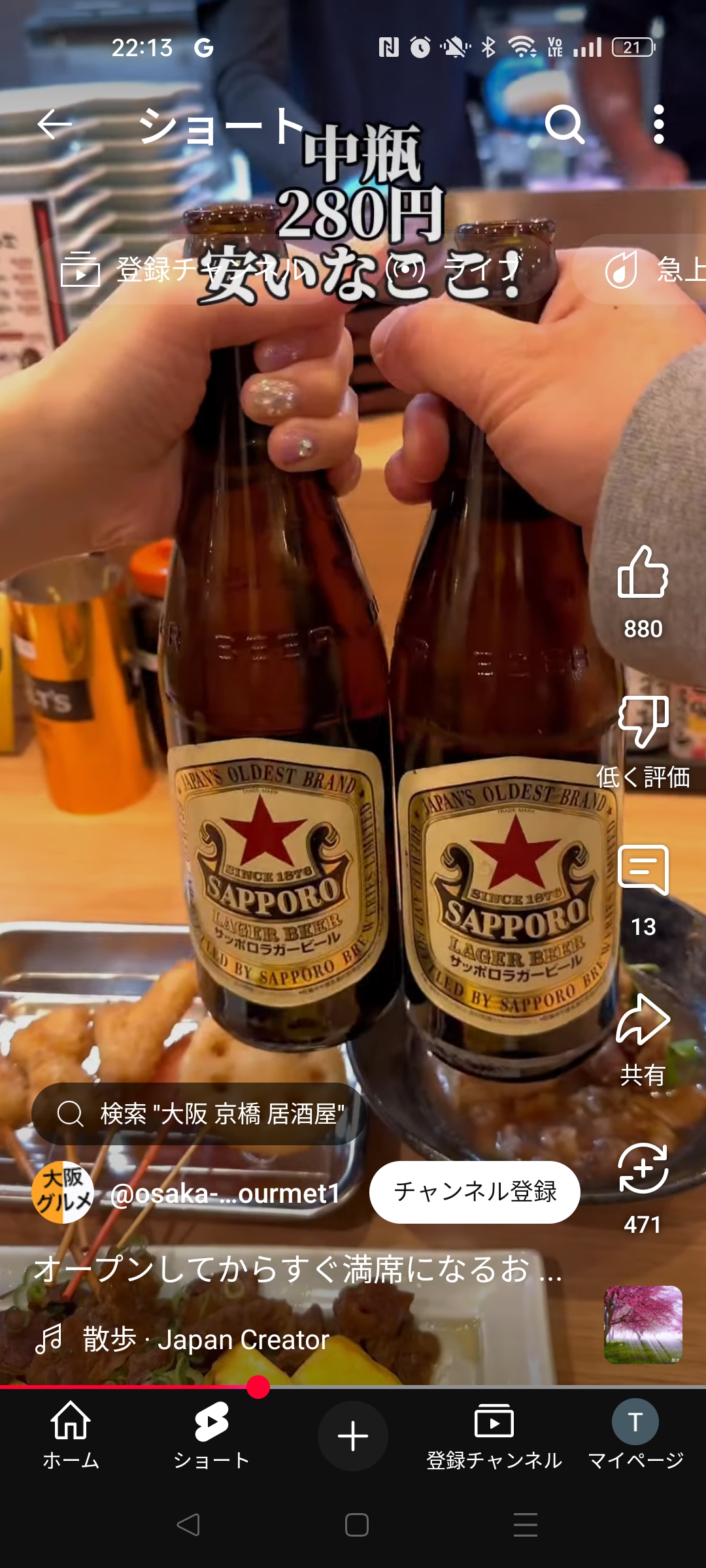Viewport: 706px width, 1568px height.
Task: Select the ライブ chip
Action: 454,269
